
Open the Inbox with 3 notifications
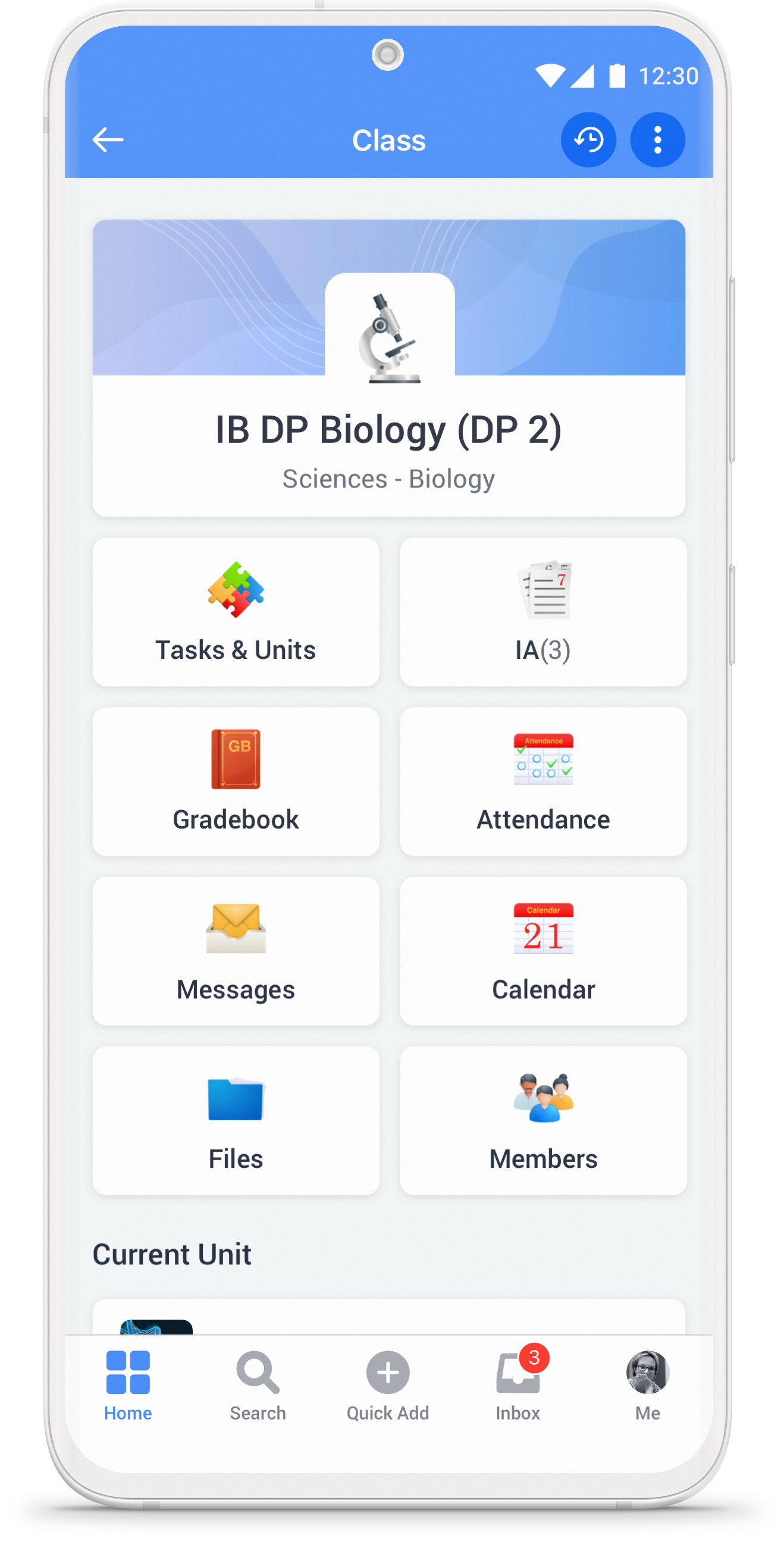click(x=518, y=1386)
